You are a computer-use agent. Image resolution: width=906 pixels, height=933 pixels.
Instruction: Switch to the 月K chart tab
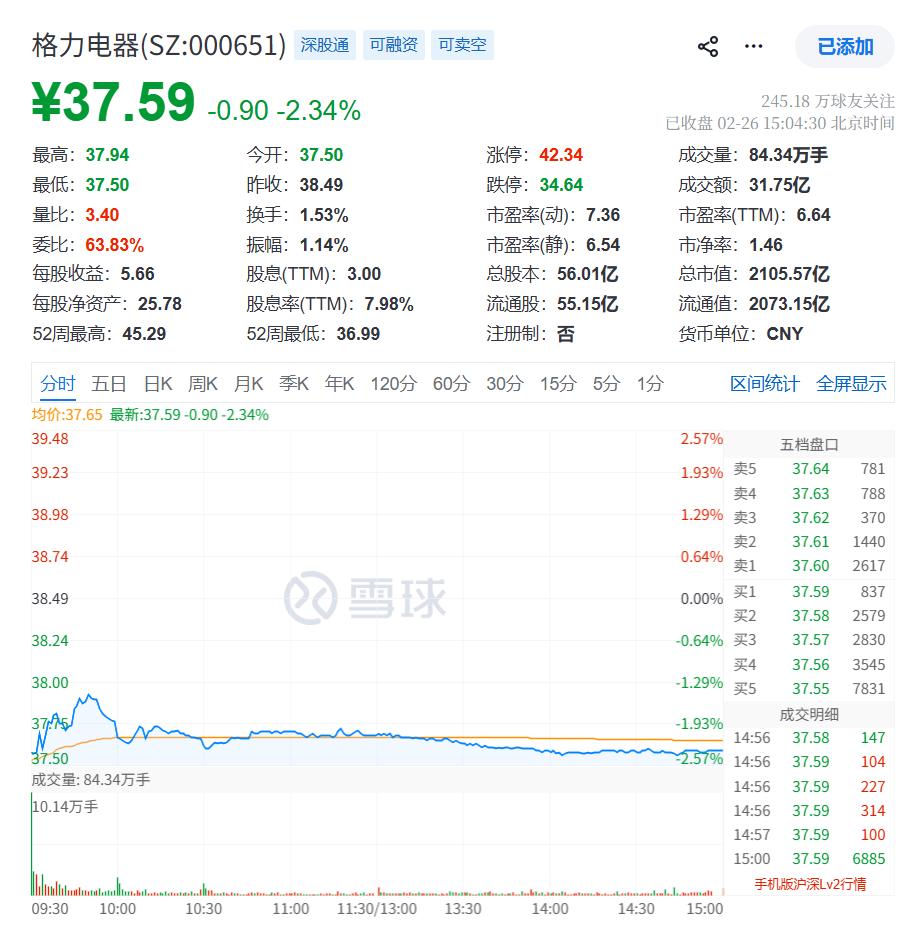pyautogui.click(x=249, y=383)
